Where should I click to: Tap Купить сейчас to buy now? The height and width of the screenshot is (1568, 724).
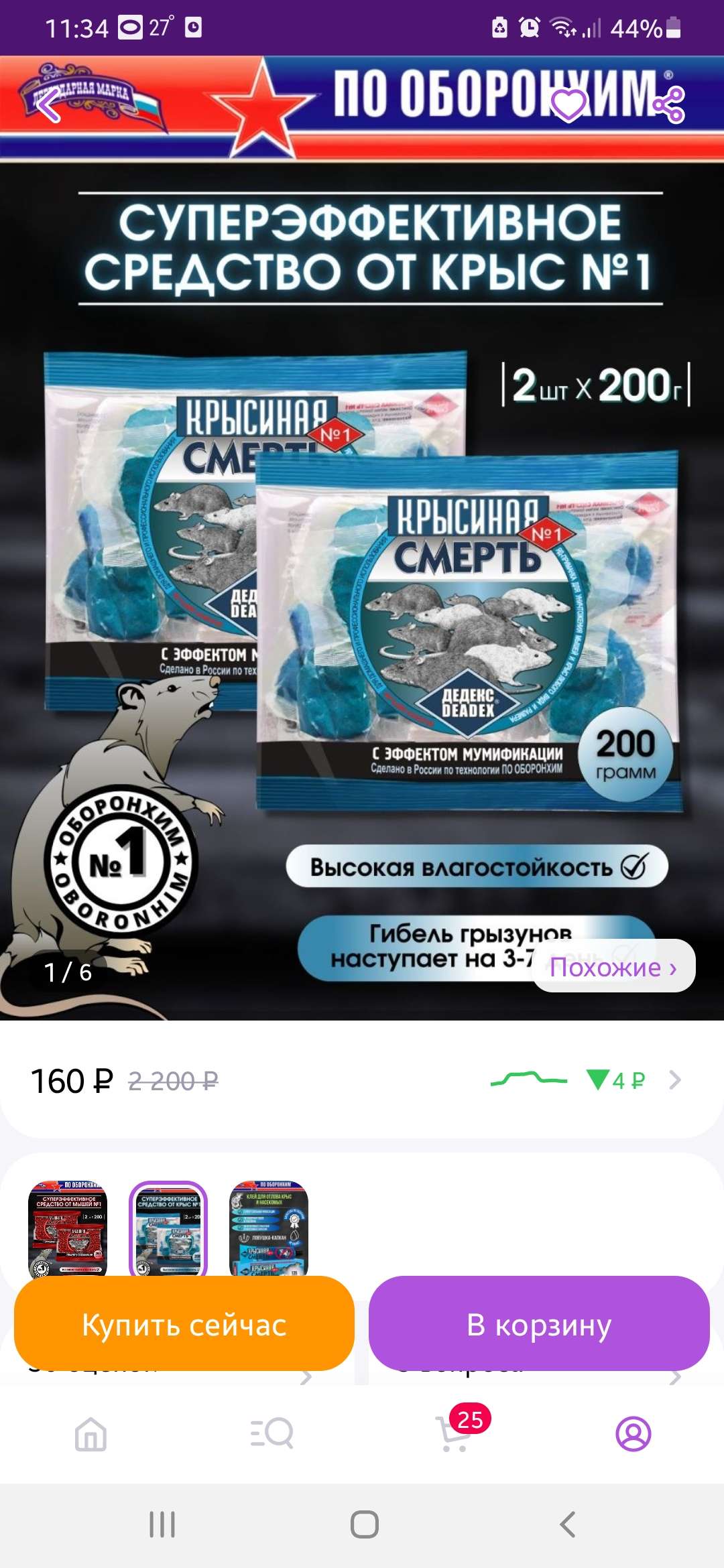[184, 1325]
